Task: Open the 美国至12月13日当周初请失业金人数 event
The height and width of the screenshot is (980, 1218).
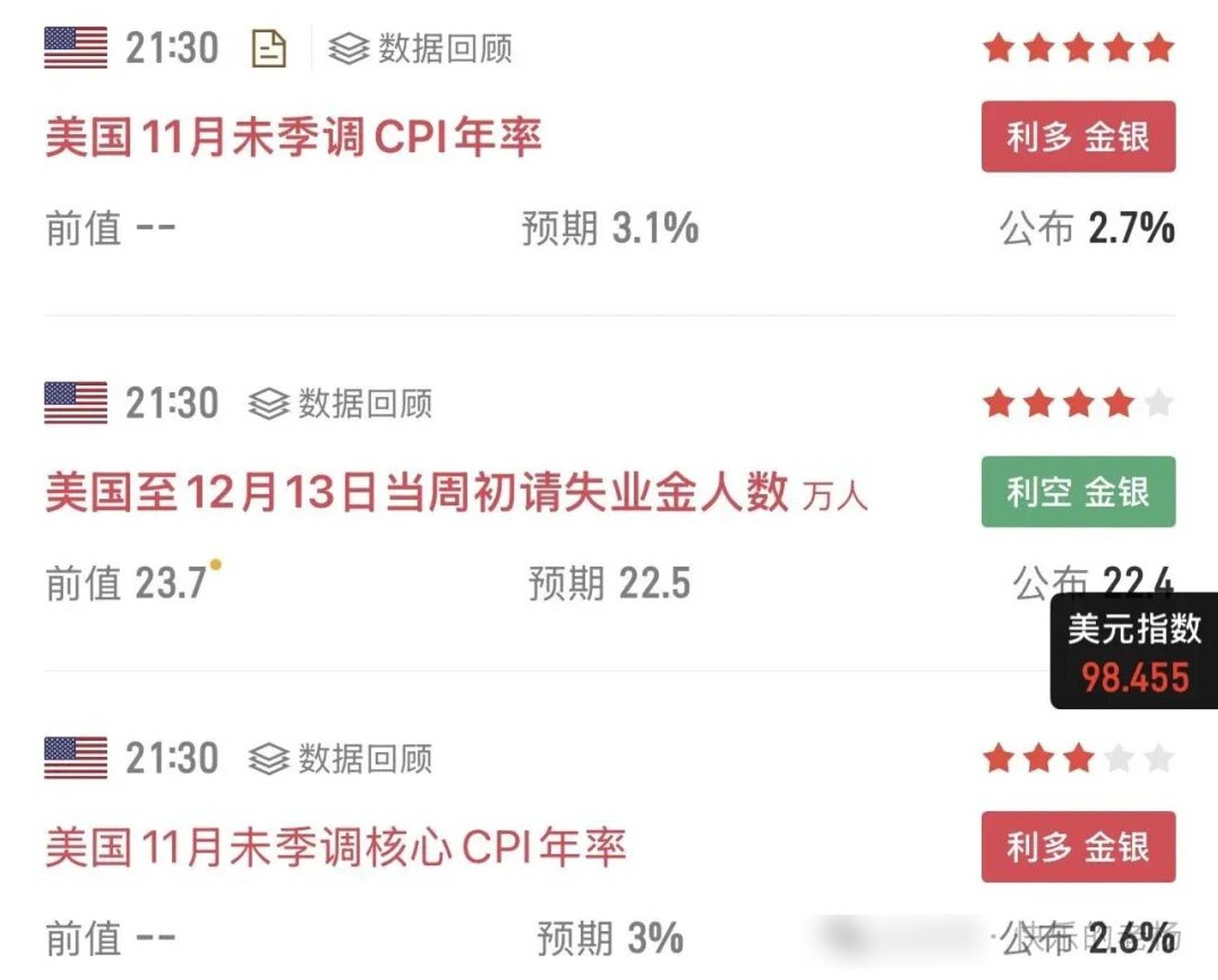Action: 417,493
